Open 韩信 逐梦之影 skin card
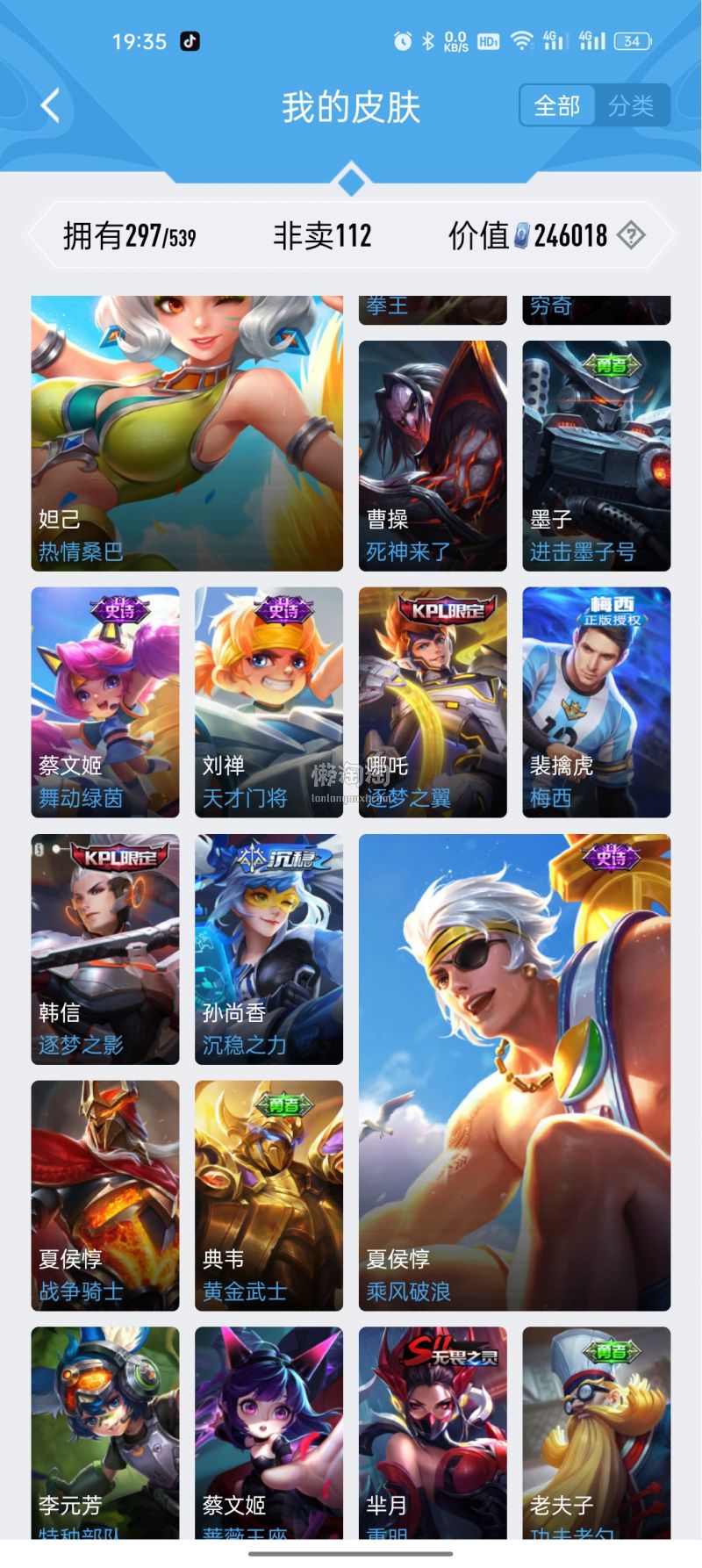The image size is (702, 1568). 105,948
